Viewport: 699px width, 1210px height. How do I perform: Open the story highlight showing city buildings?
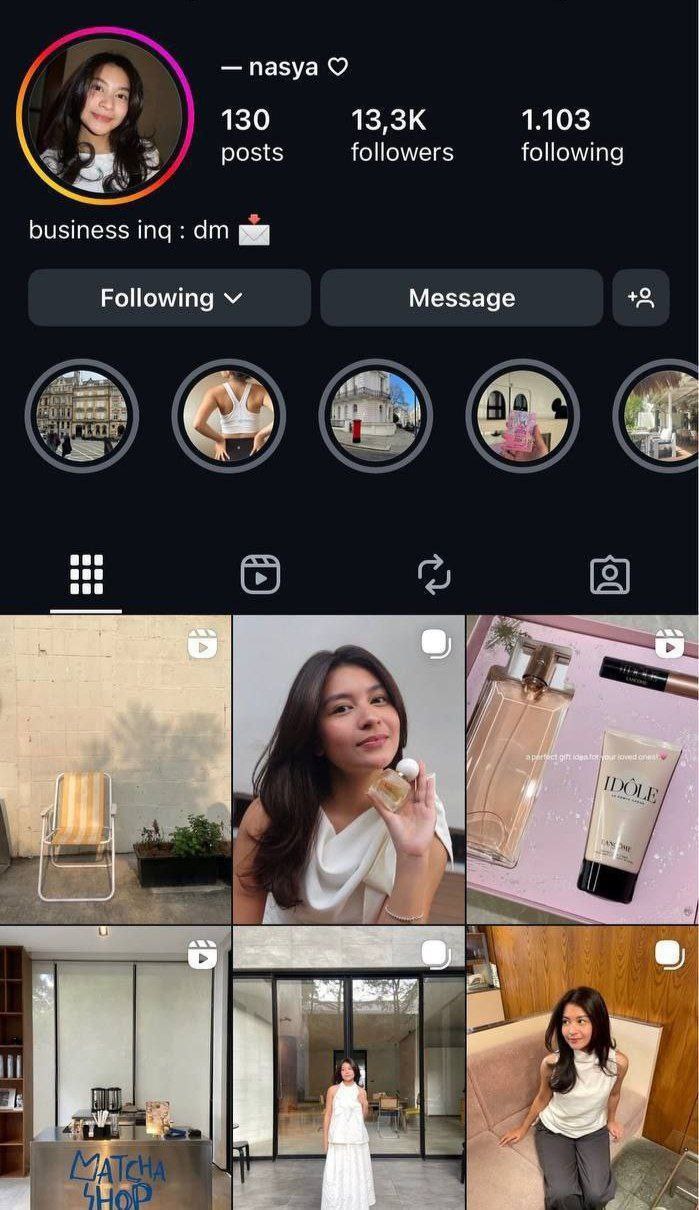(81, 415)
